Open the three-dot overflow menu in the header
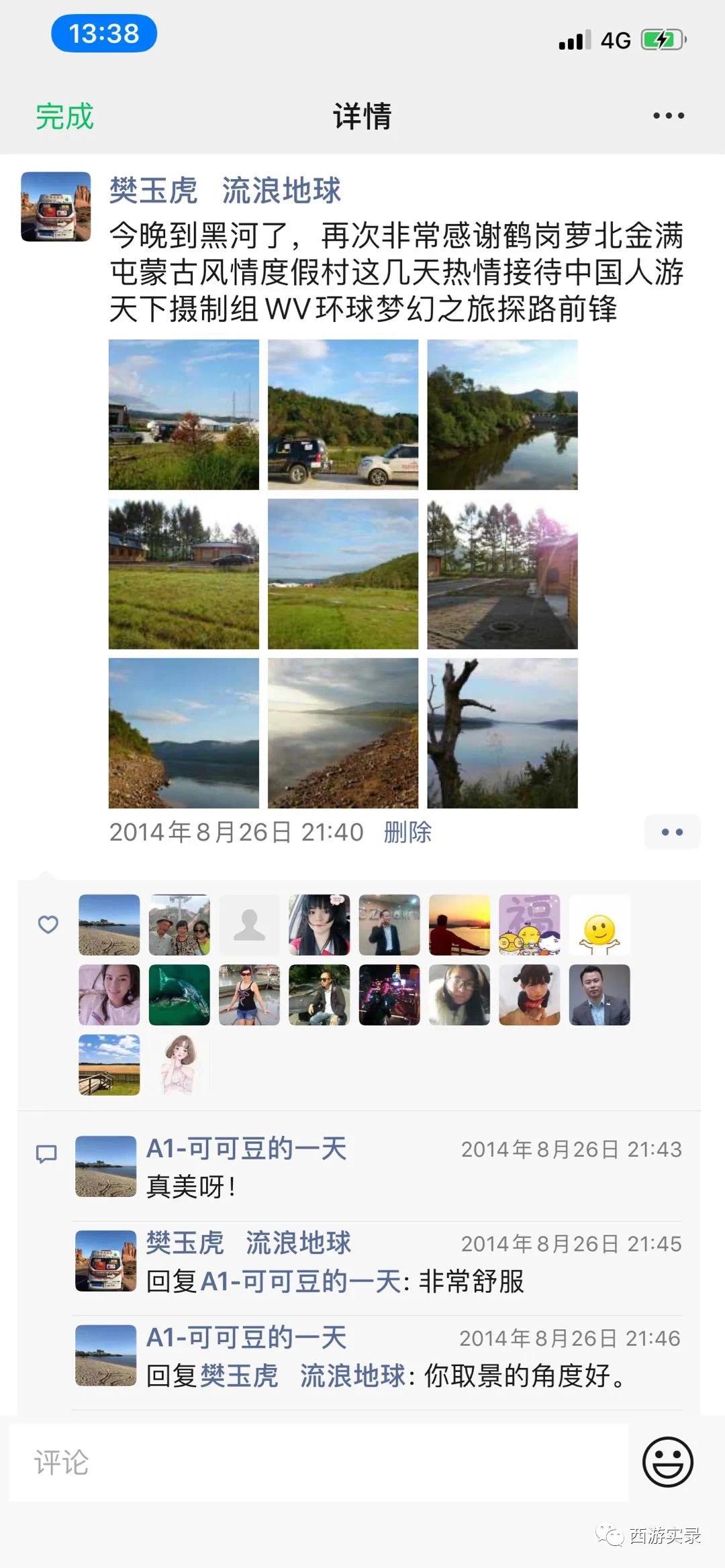Screen dimensions: 725x1568 tap(669, 116)
